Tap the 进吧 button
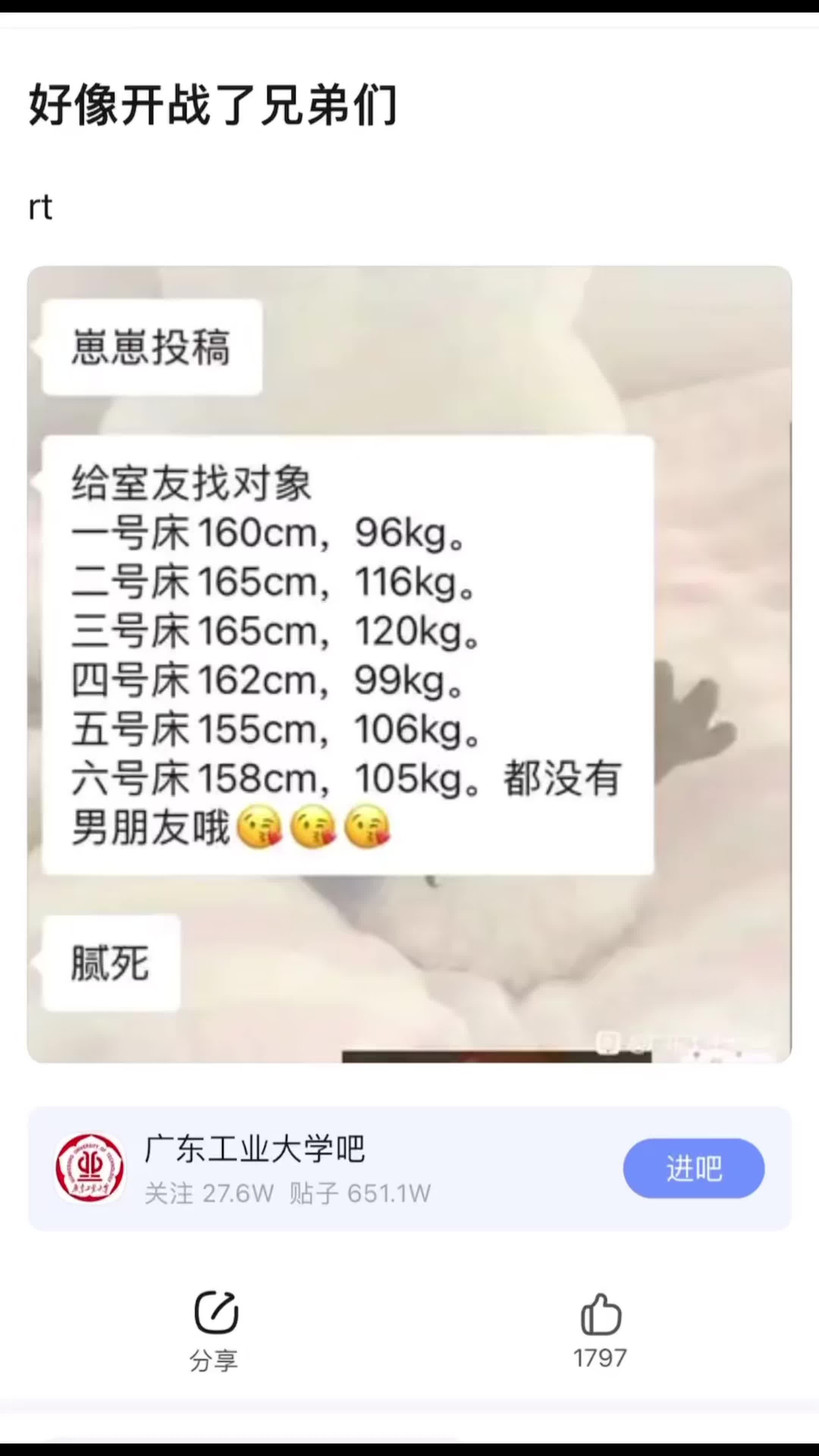Viewport: 819px width, 1456px height. [693, 1168]
